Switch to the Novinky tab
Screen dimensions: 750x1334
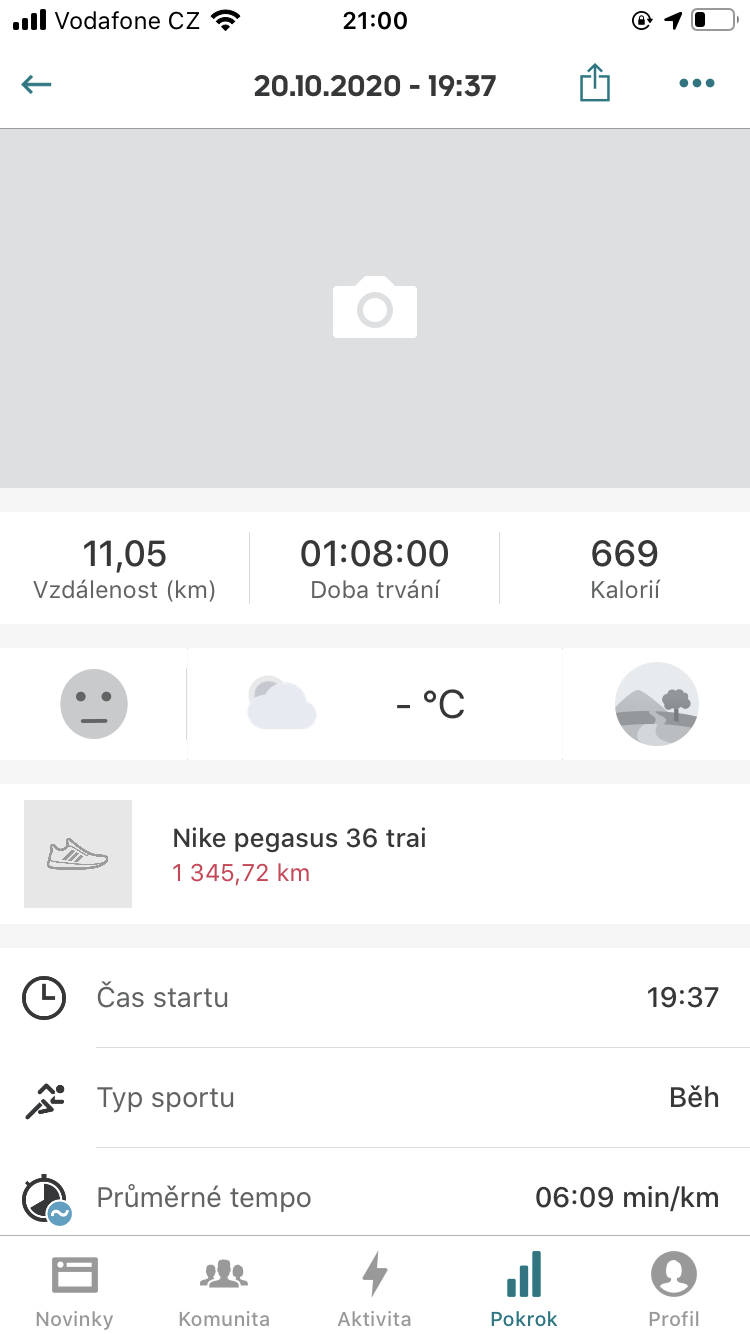(75, 1290)
